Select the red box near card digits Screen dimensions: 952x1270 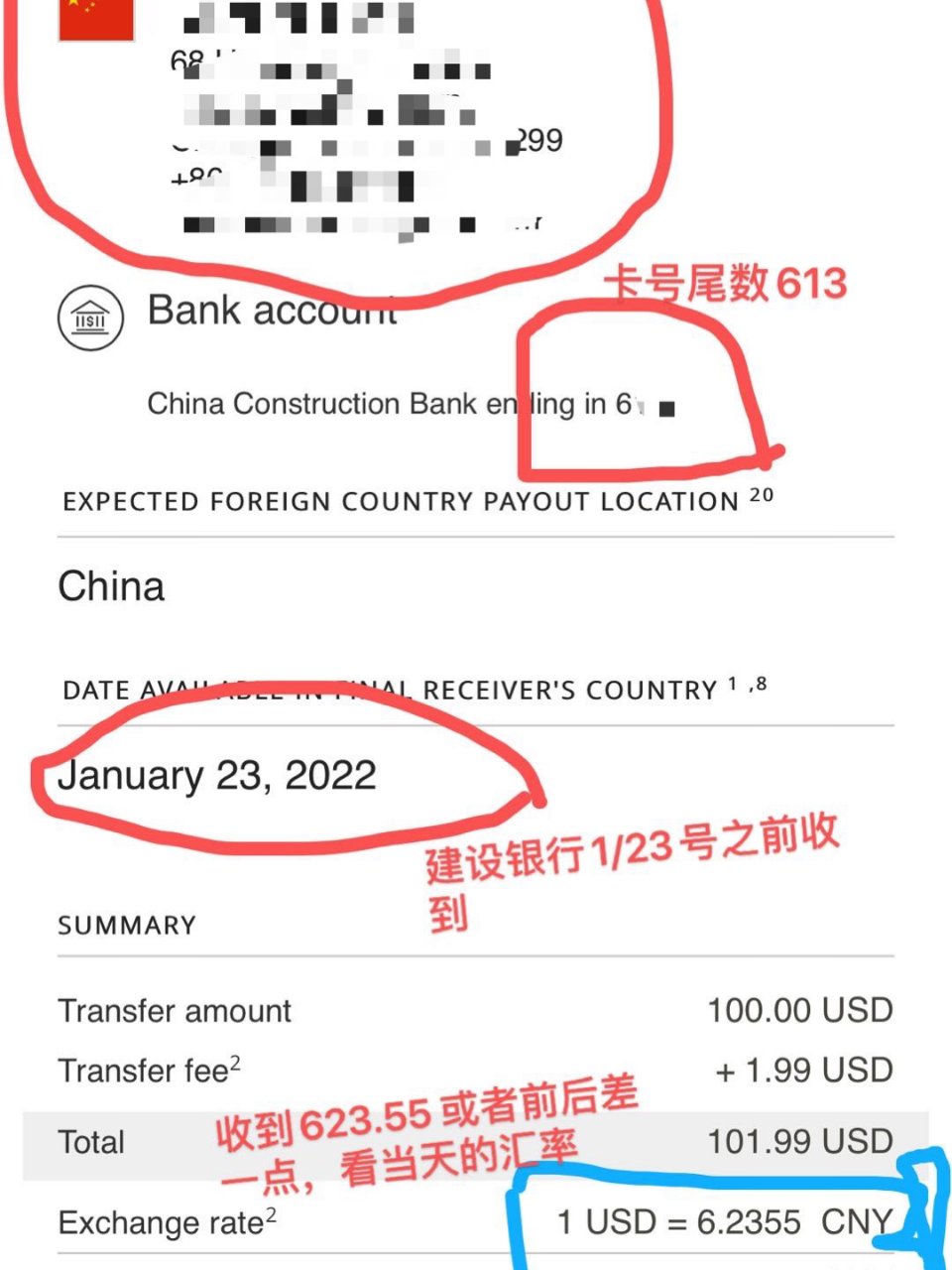click(645, 387)
